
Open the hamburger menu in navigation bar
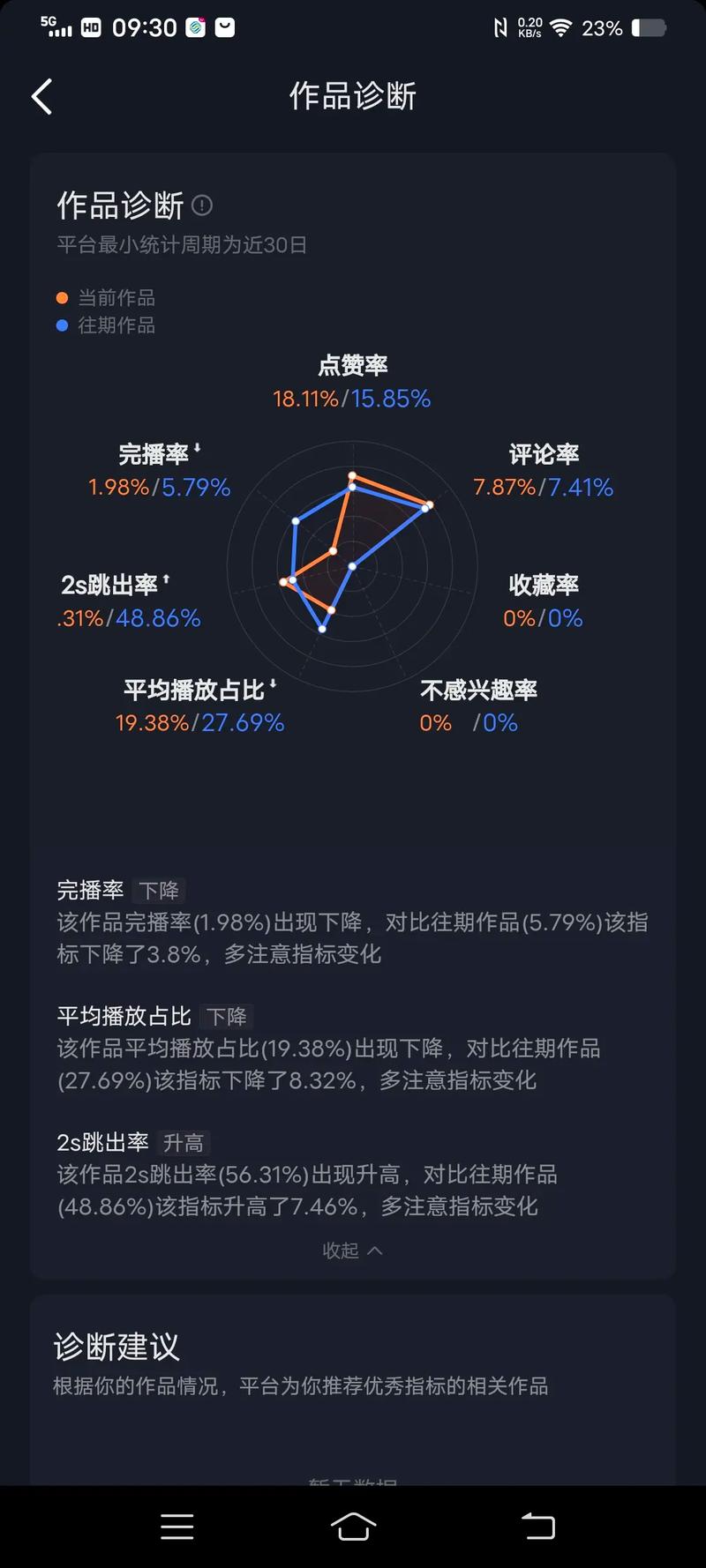pos(176,1527)
